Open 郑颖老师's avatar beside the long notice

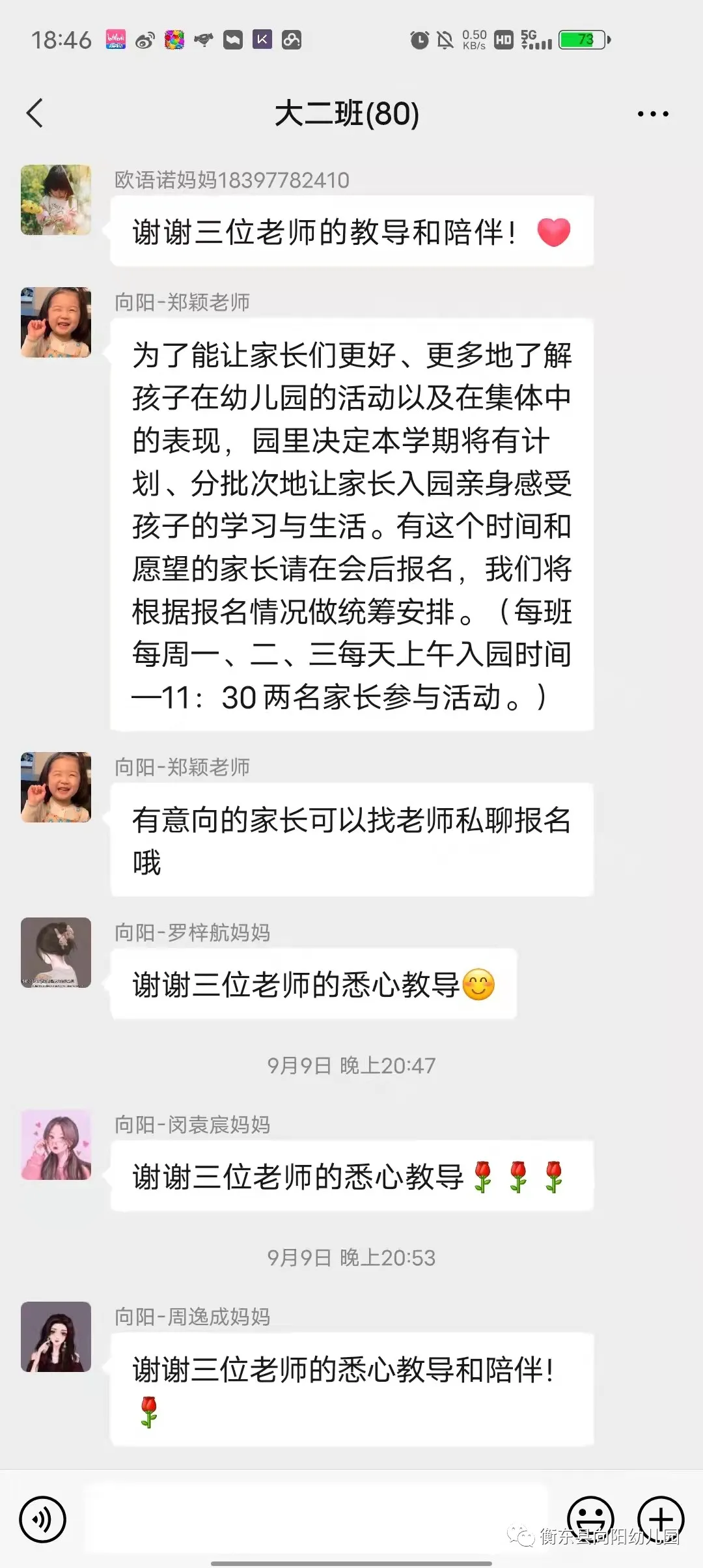click(56, 322)
